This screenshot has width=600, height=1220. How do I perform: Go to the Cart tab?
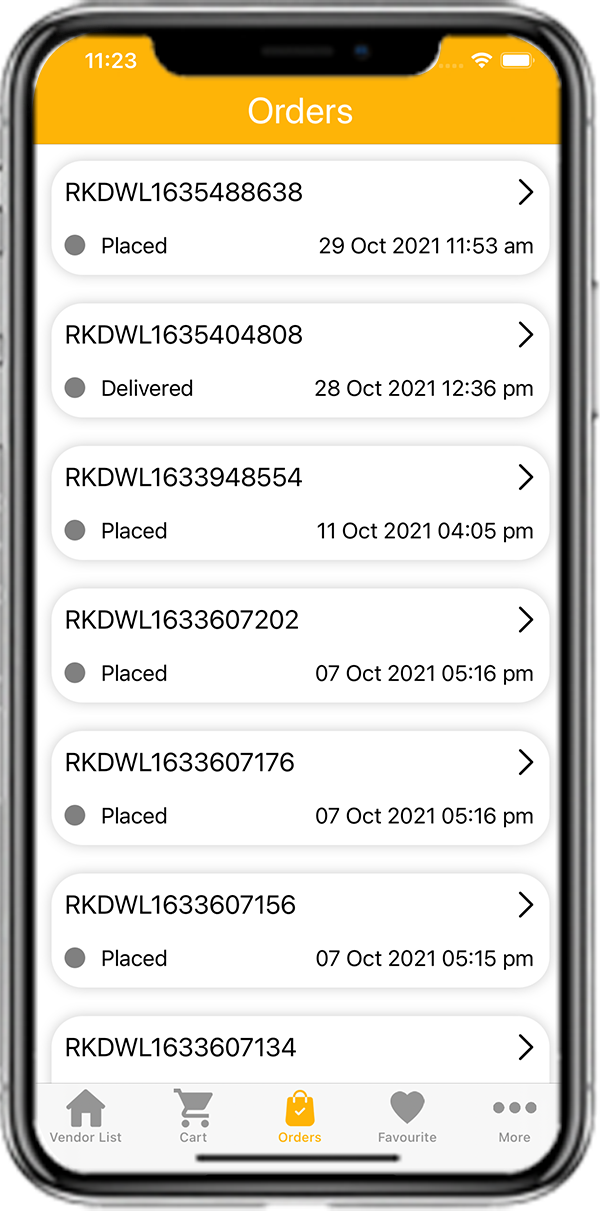tap(193, 1117)
